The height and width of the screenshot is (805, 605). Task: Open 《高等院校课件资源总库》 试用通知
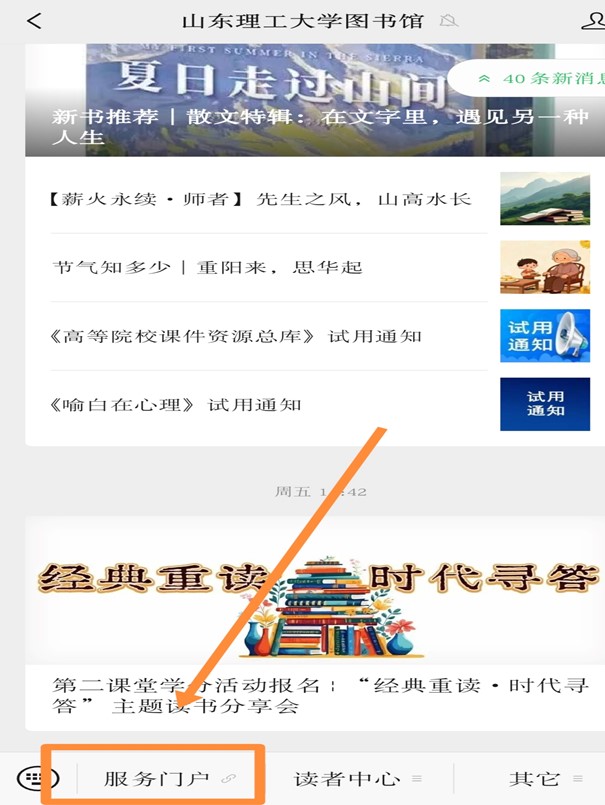[236, 336]
